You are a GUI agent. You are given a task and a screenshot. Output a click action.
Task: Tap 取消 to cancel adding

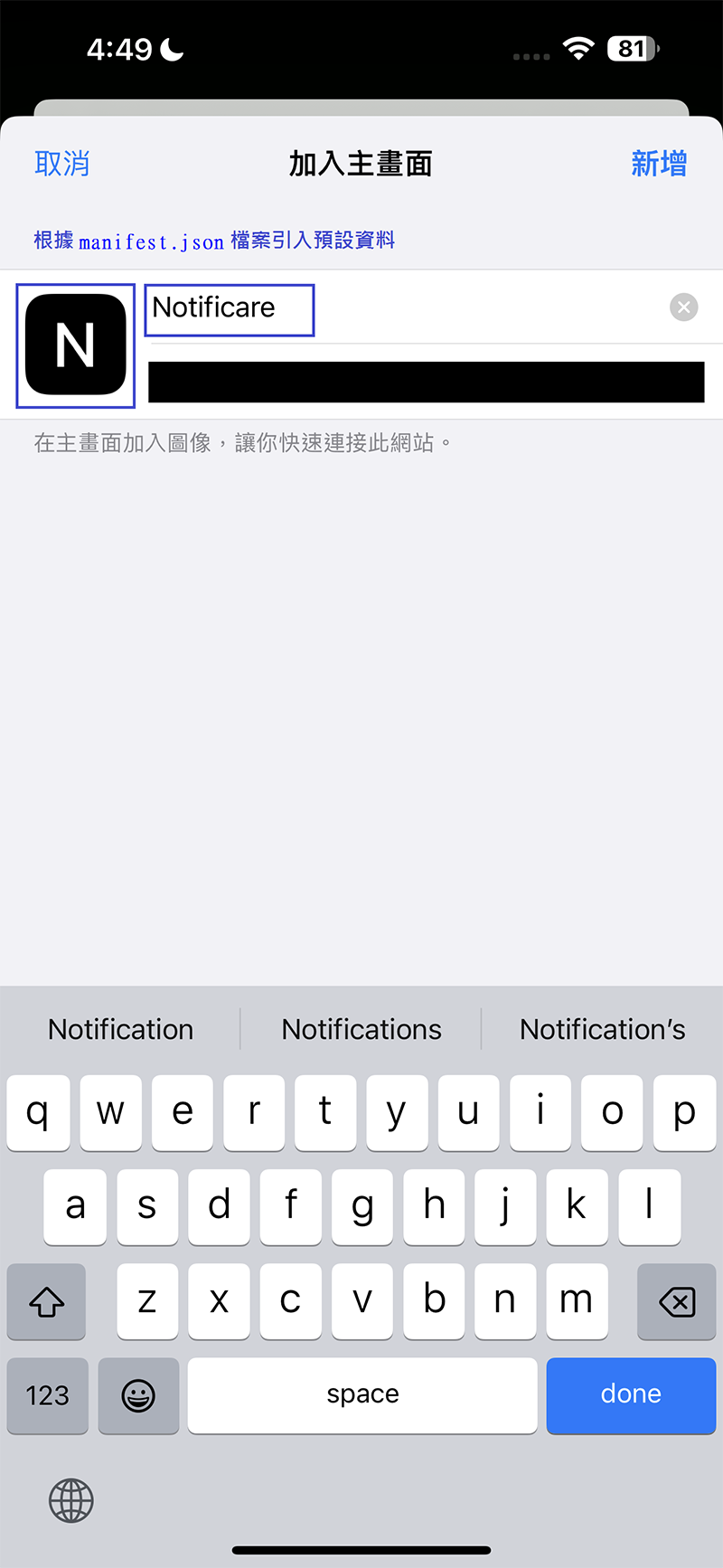pyautogui.click(x=61, y=164)
